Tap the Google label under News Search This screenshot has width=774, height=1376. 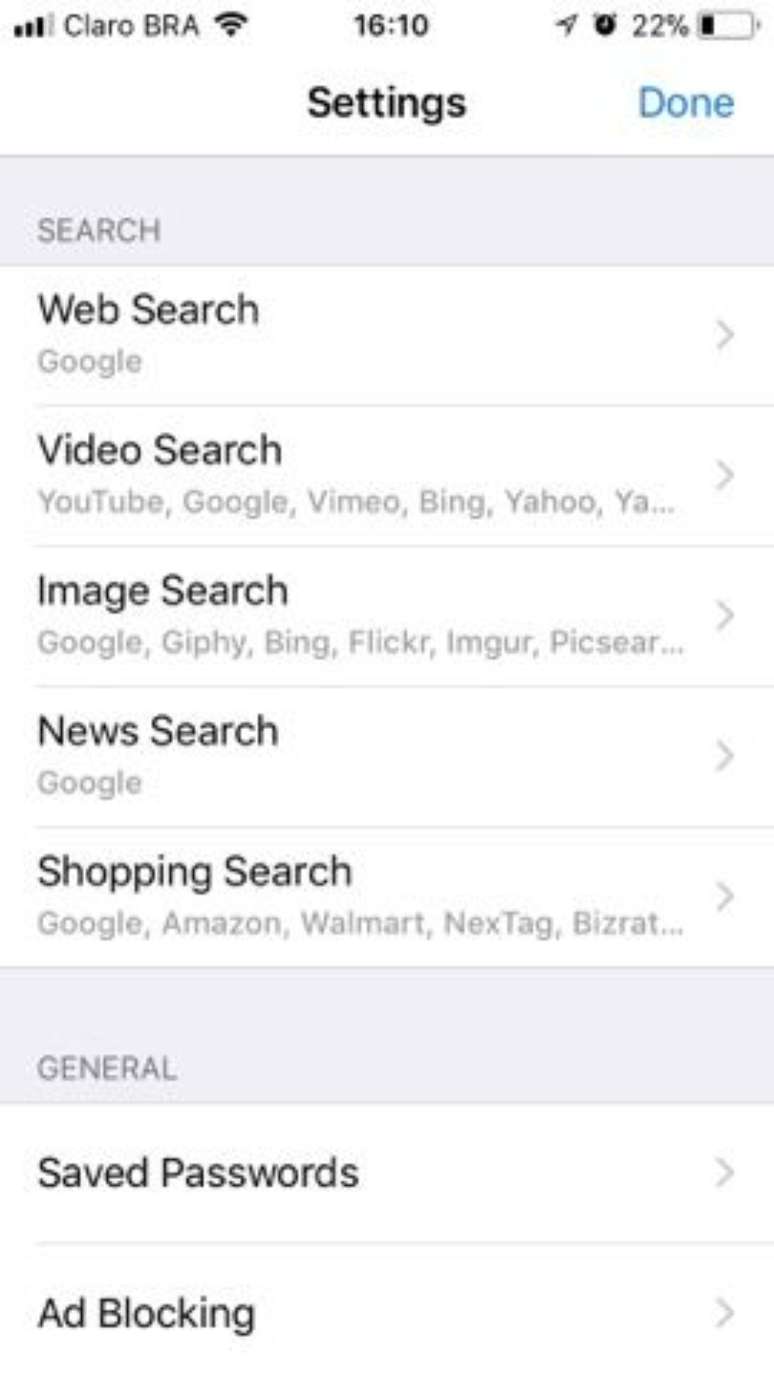point(90,783)
